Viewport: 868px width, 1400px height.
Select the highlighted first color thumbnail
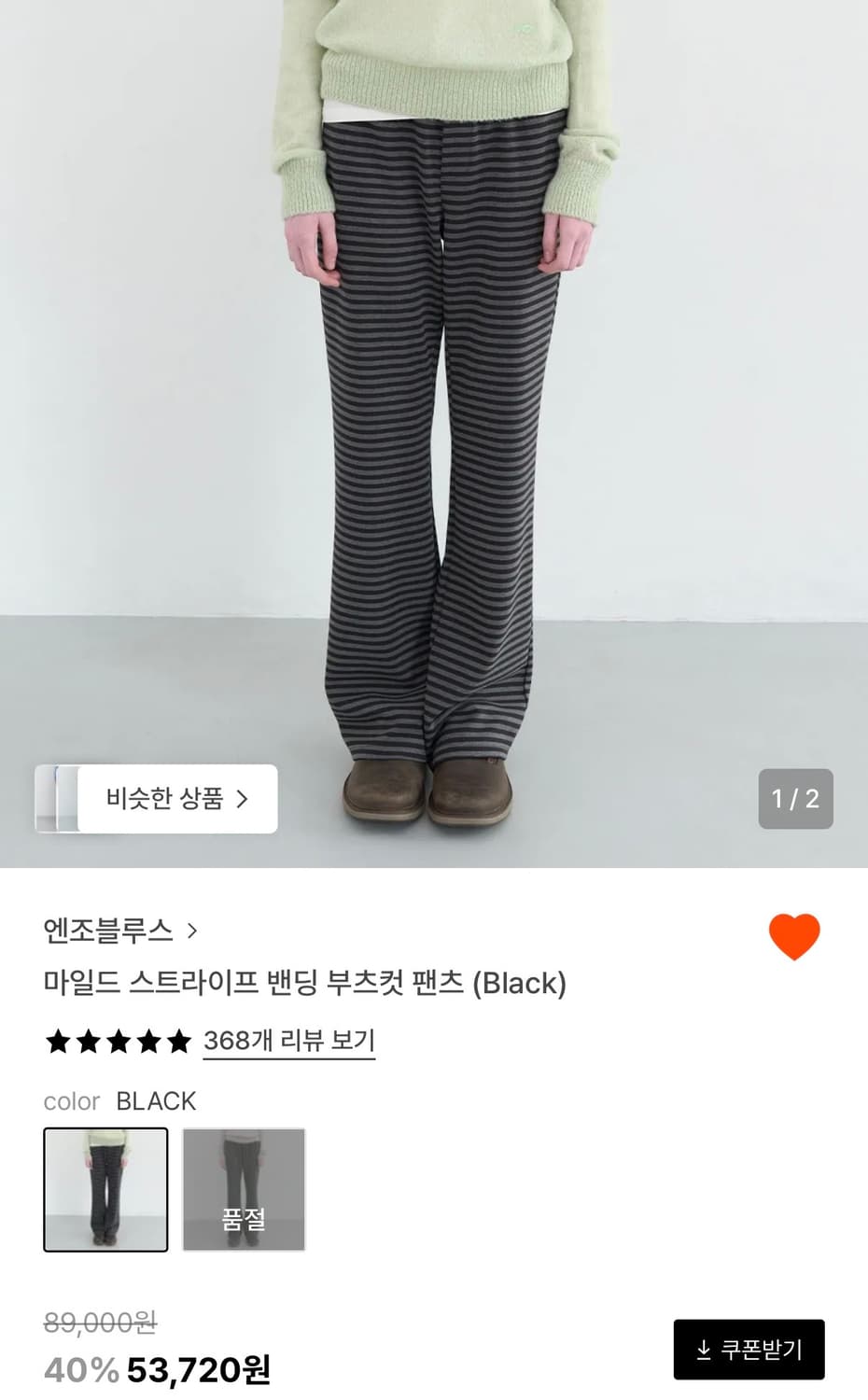105,1189
